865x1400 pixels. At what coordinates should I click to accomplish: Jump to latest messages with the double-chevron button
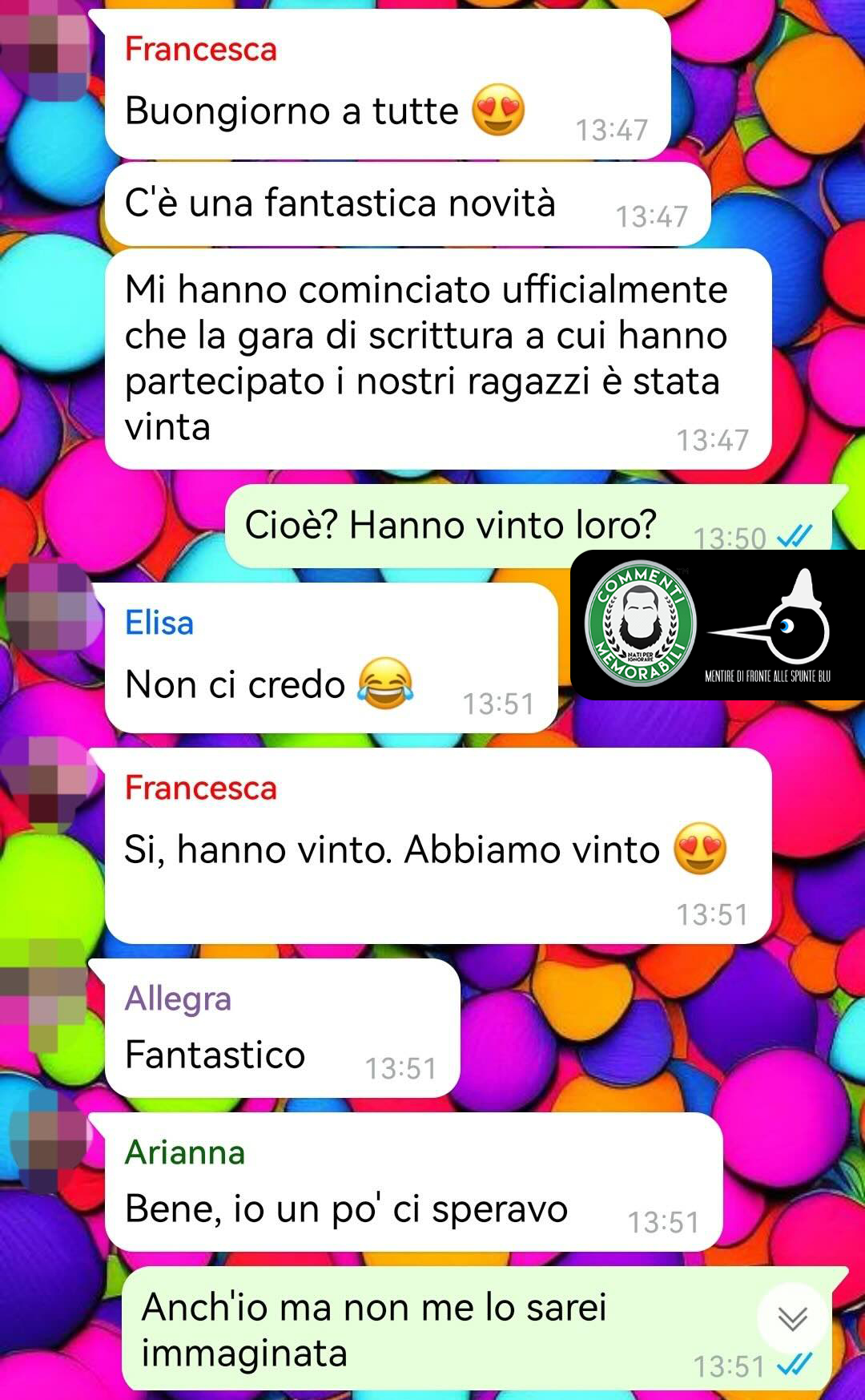point(791,1318)
